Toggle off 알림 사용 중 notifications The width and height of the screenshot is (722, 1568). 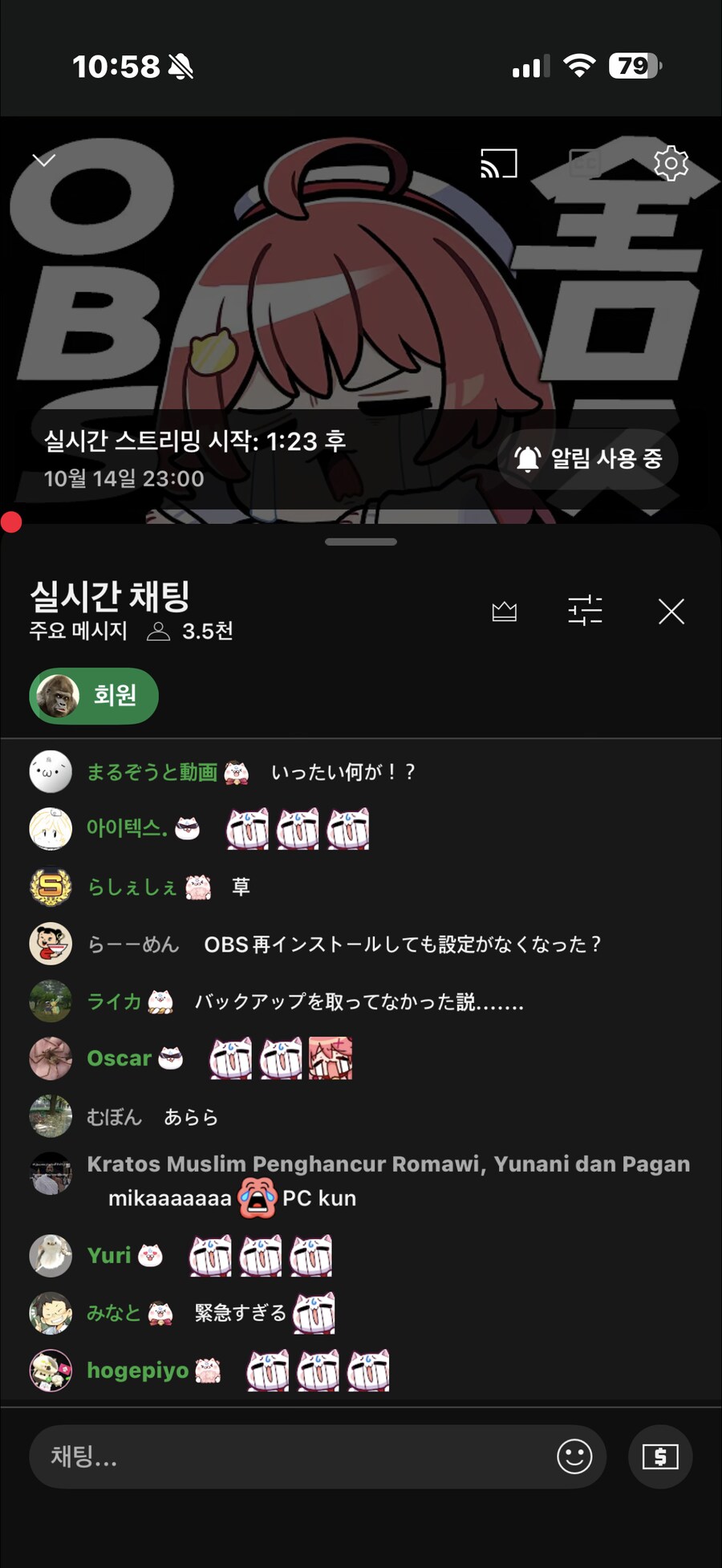tap(588, 459)
